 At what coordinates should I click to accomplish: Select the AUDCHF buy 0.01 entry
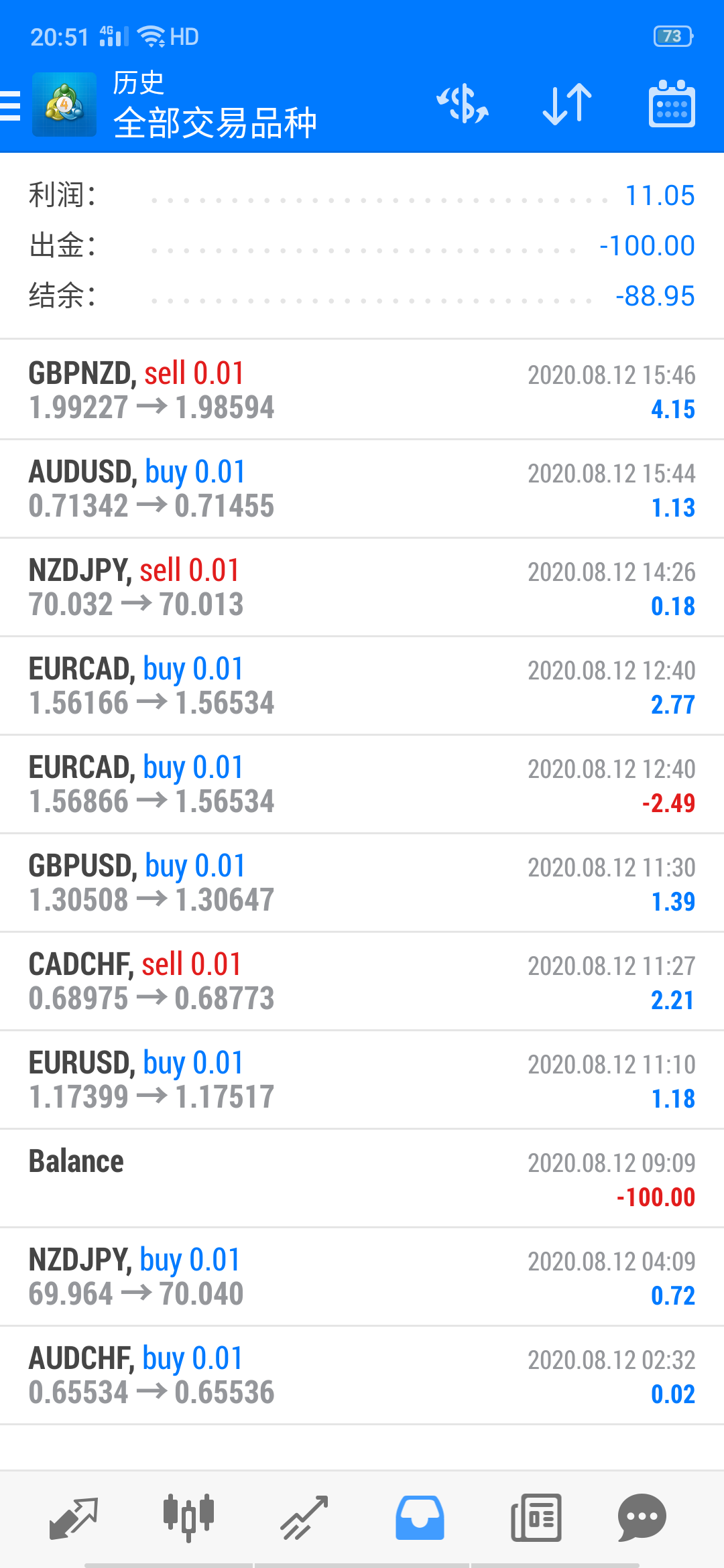[x=362, y=1375]
